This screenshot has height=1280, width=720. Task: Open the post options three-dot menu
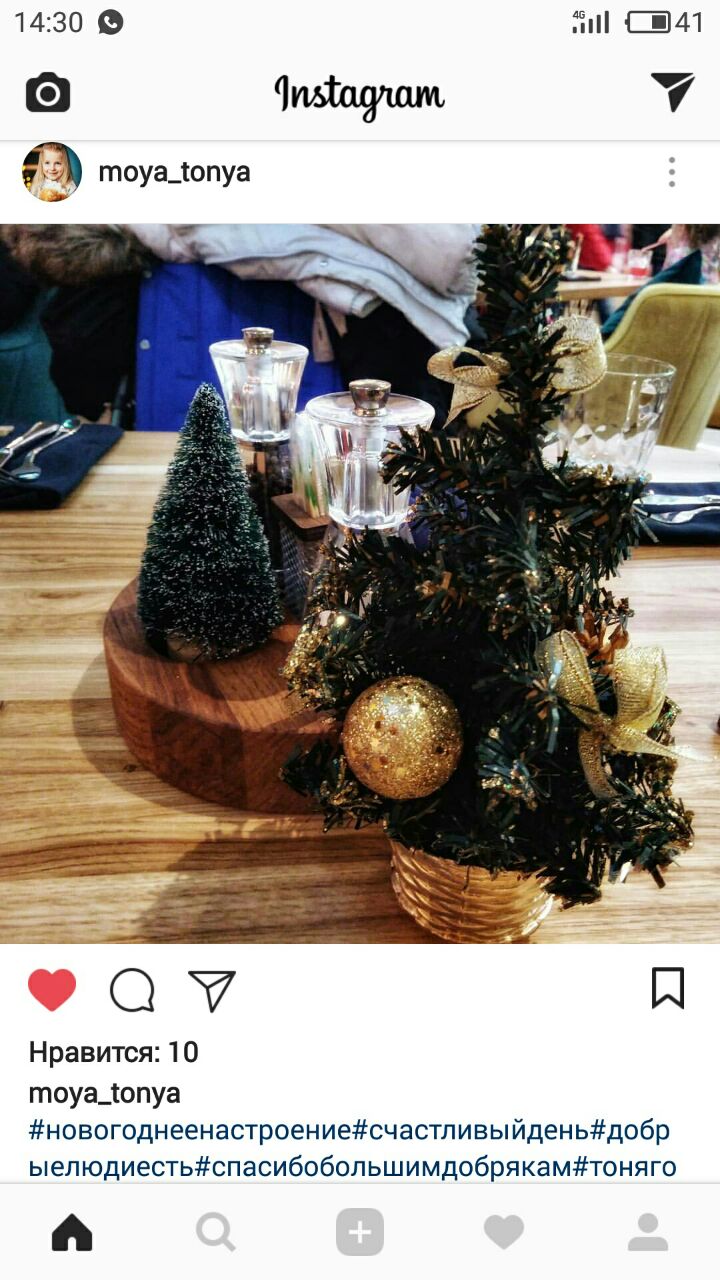(671, 172)
